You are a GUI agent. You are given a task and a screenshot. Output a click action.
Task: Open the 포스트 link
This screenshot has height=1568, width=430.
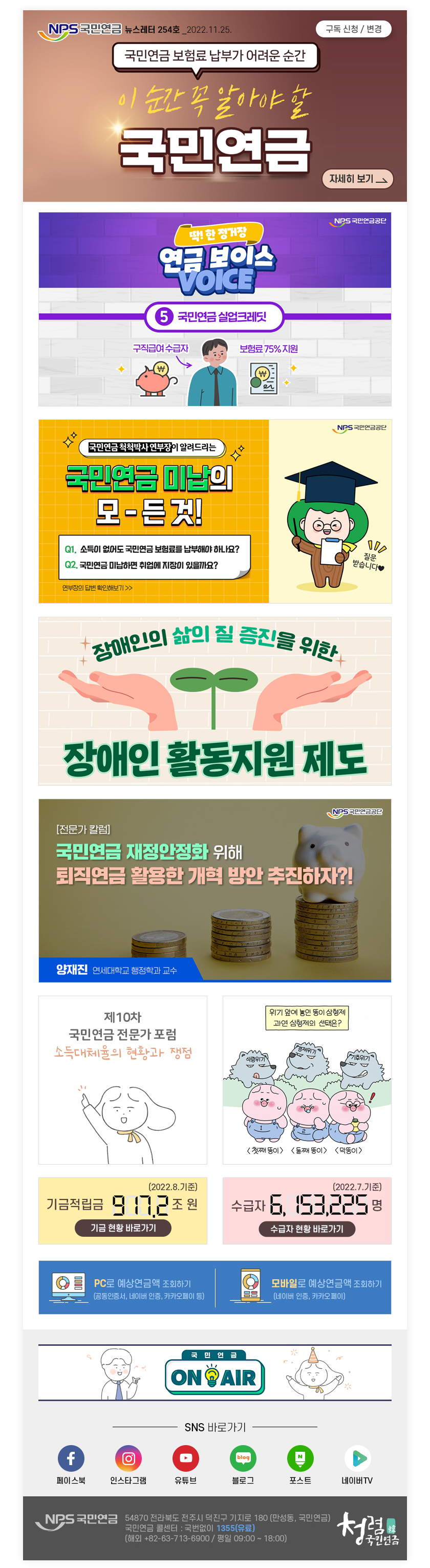coord(299,1458)
